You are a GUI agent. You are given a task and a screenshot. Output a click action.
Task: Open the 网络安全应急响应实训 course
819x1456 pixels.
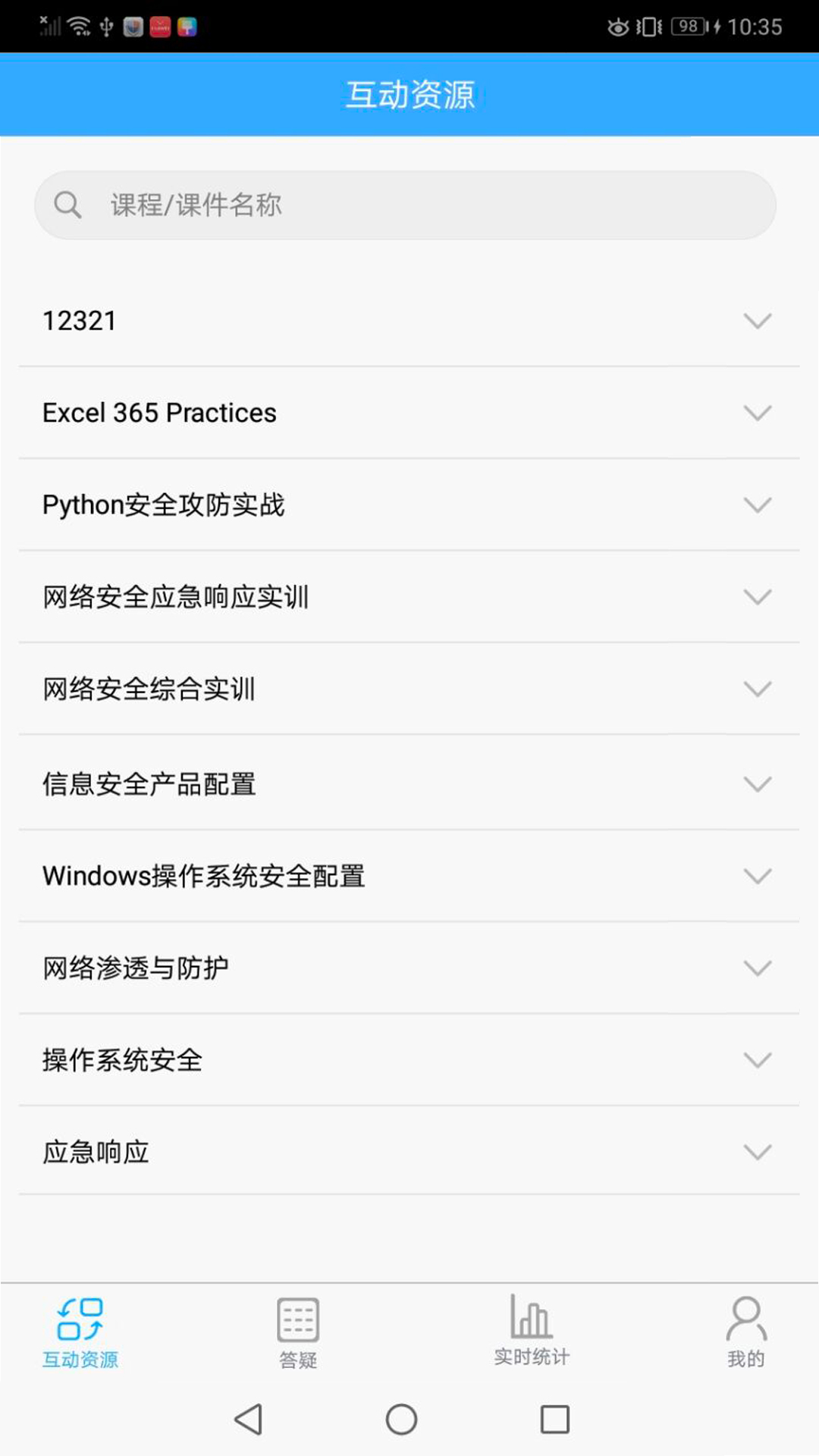pos(409,598)
